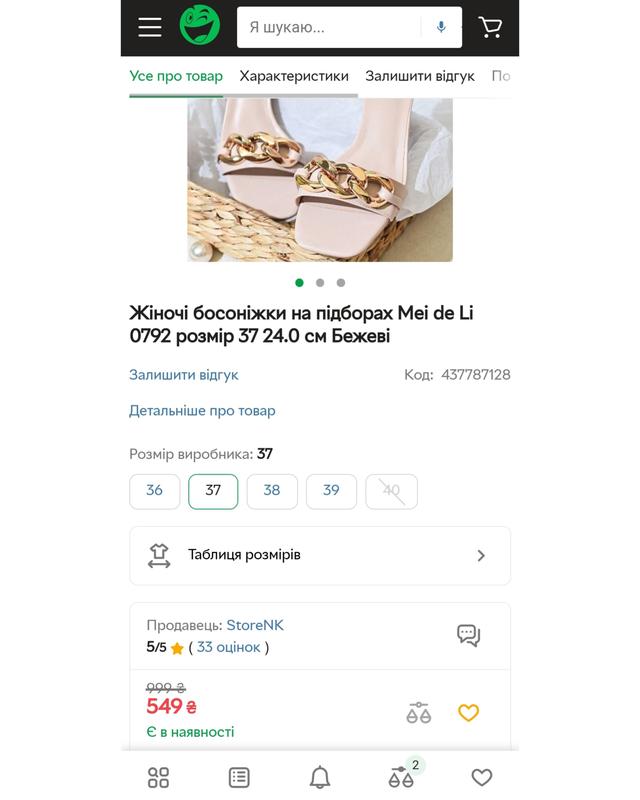Image resolution: width=640 pixels, height=800 pixels.
Task: Add product to wishlist with orange heart
Action: click(x=468, y=713)
